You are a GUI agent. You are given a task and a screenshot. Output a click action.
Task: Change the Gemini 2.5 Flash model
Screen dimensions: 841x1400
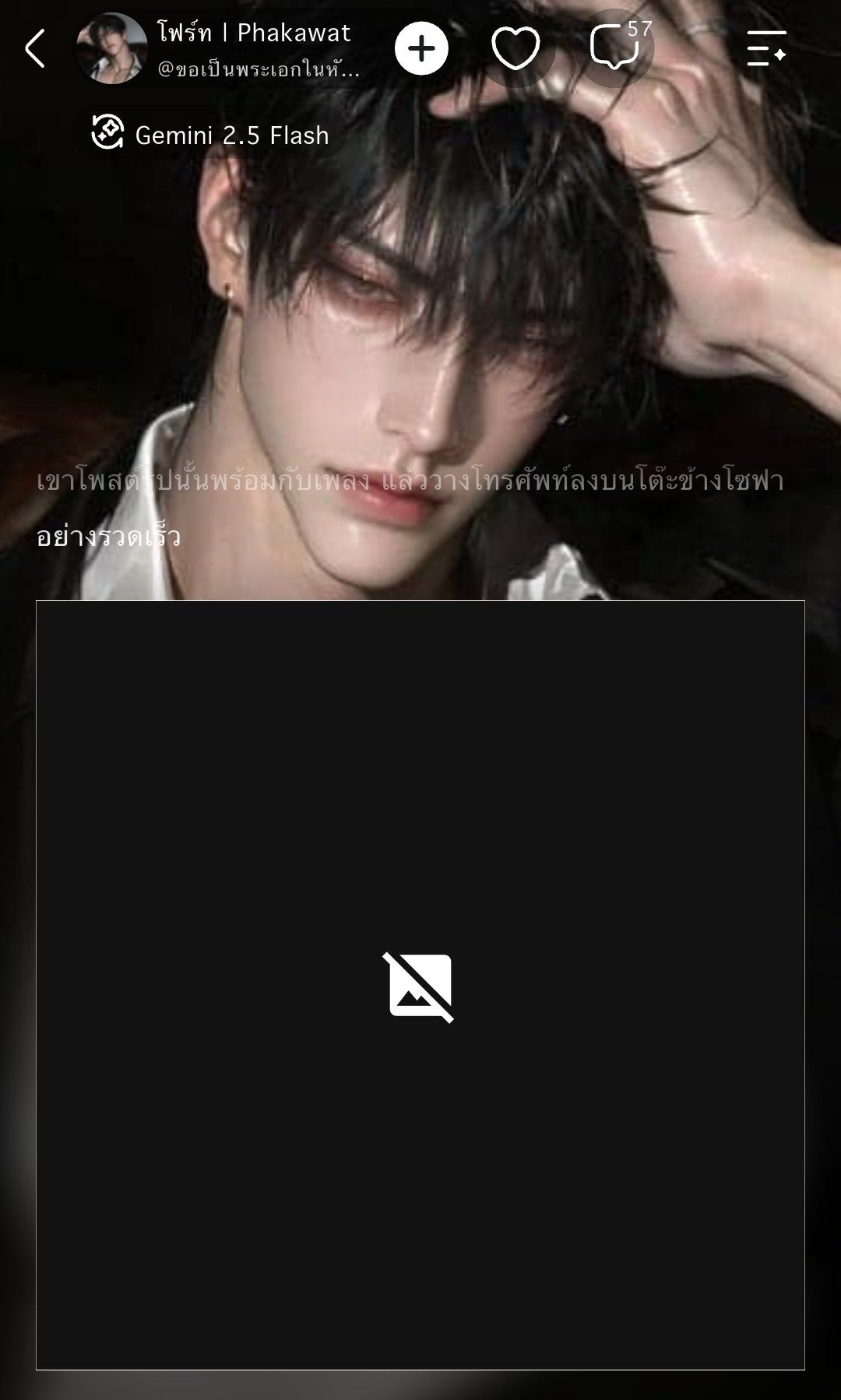click(x=211, y=135)
